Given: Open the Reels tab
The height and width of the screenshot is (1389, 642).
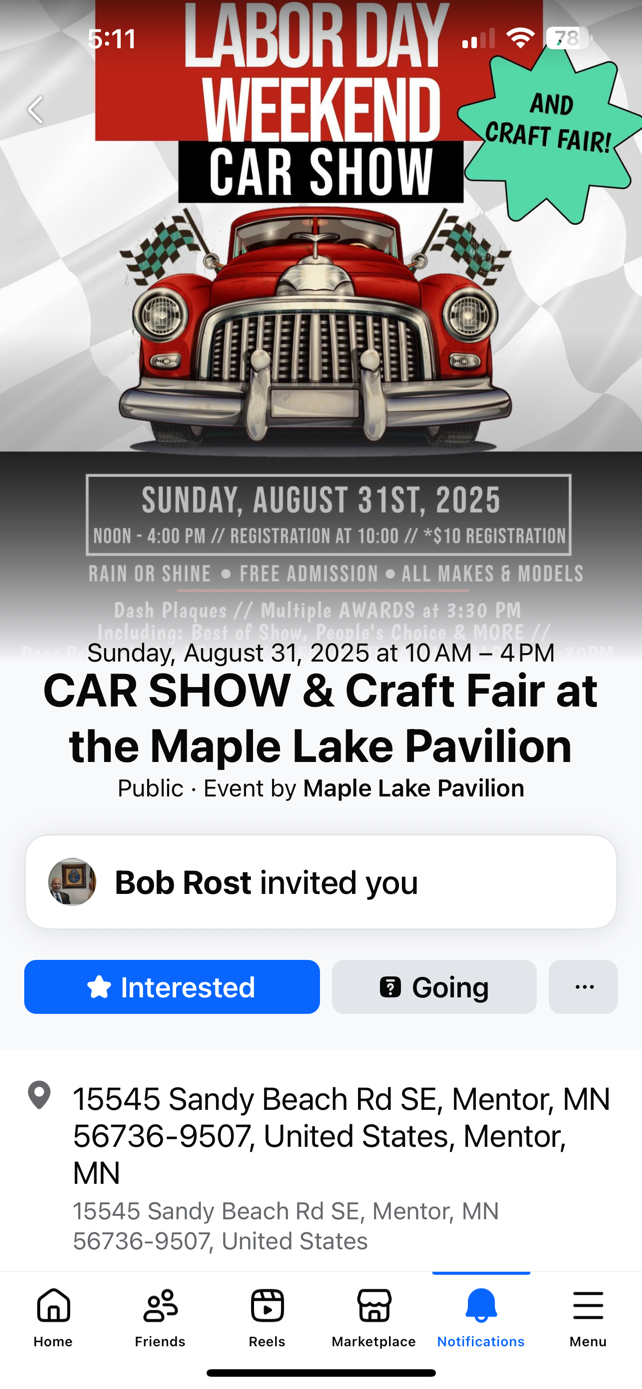Looking at the screenshot, I should click(x=267, y=1317).
